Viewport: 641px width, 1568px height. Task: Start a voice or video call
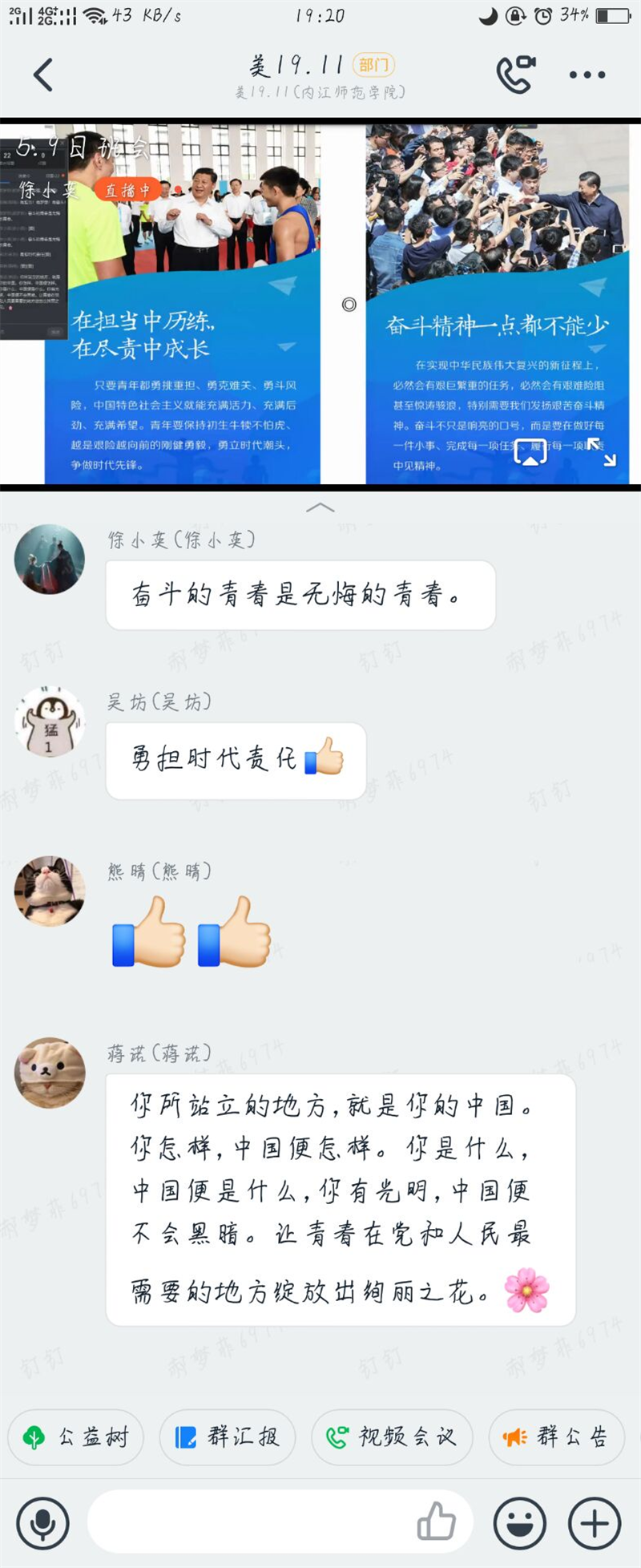click(515, 75)
